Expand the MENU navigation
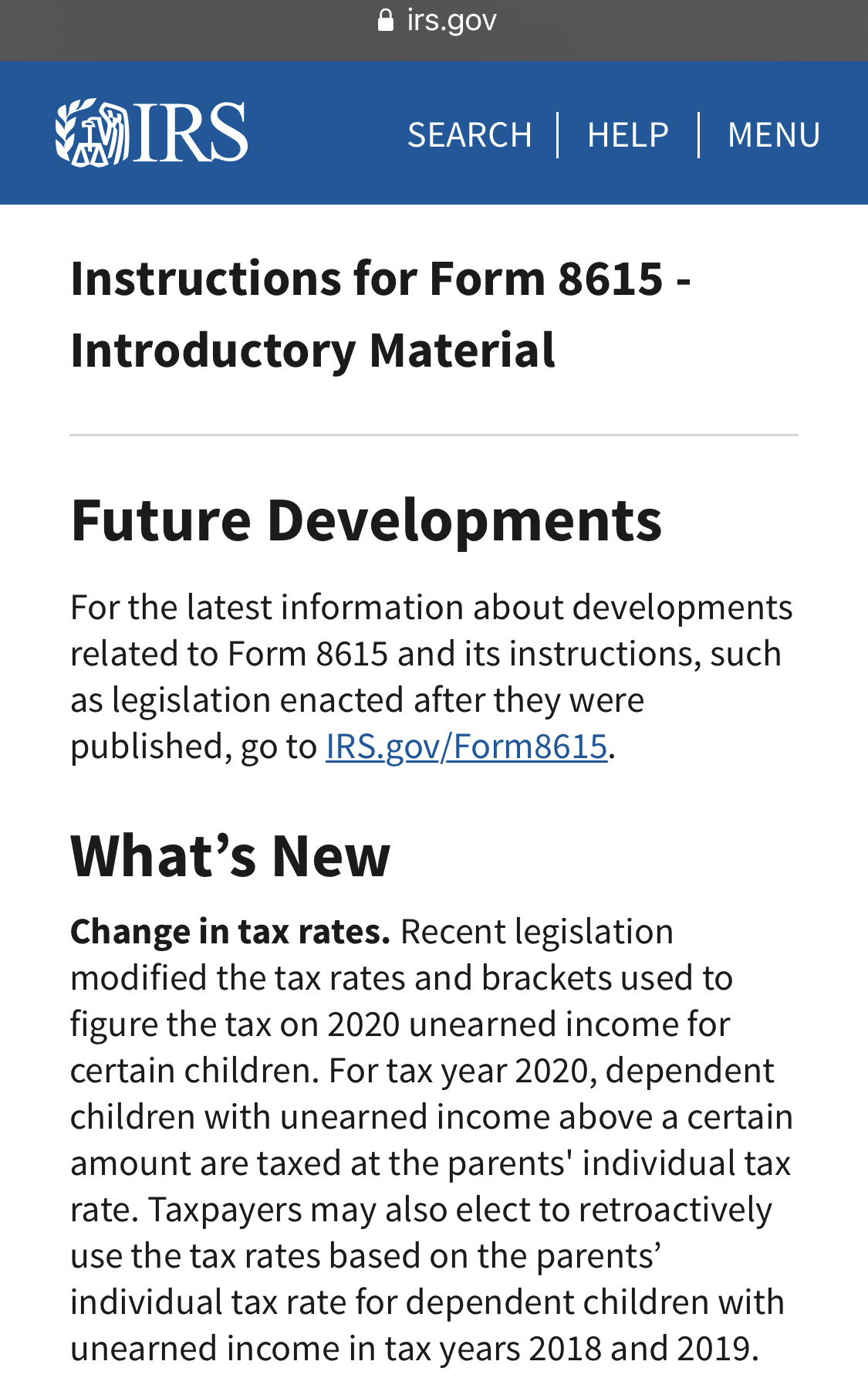This screenshot has width=868, height=1395. coord(773,135)
